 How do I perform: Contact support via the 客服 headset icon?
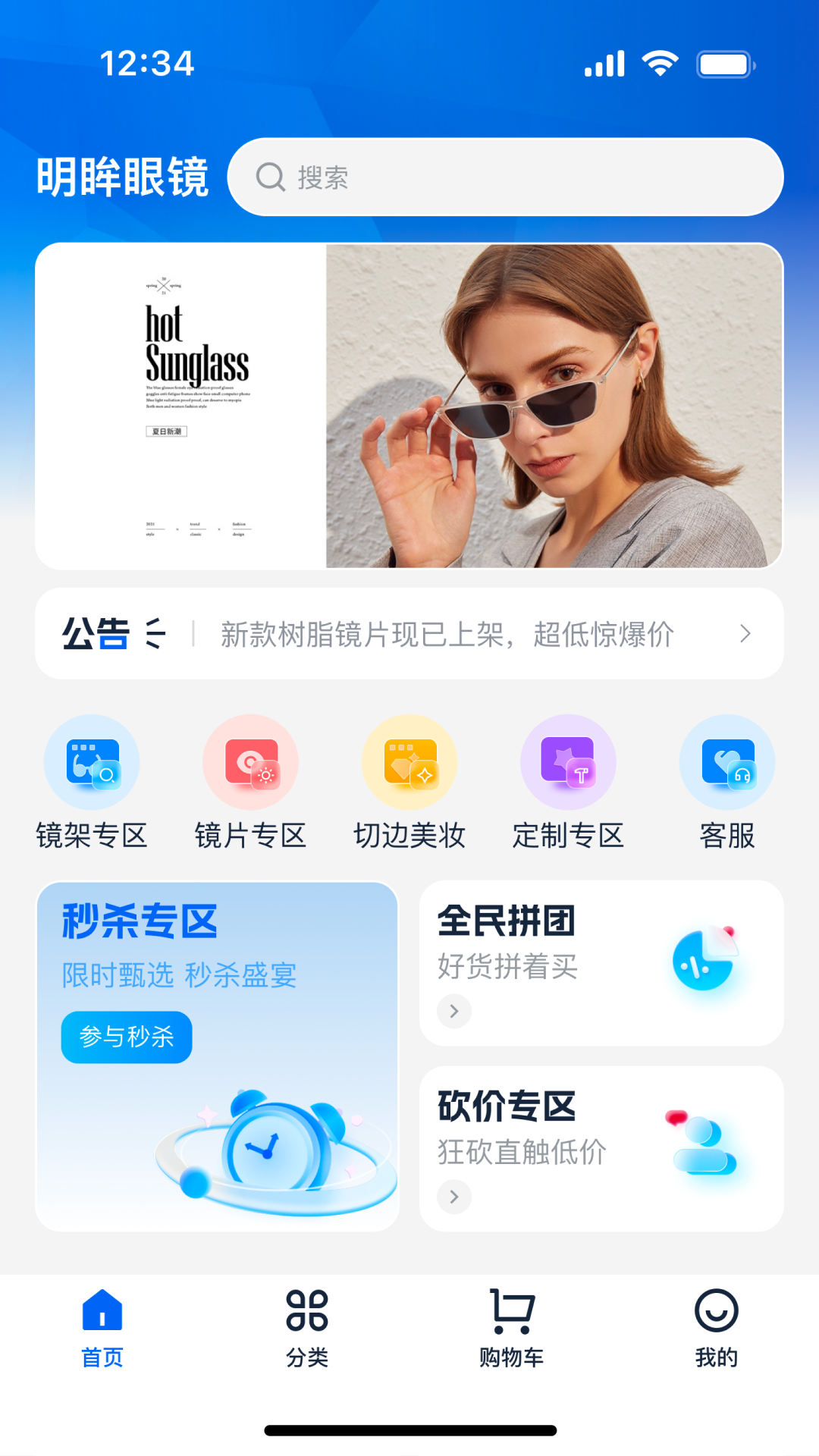[726, 762]
